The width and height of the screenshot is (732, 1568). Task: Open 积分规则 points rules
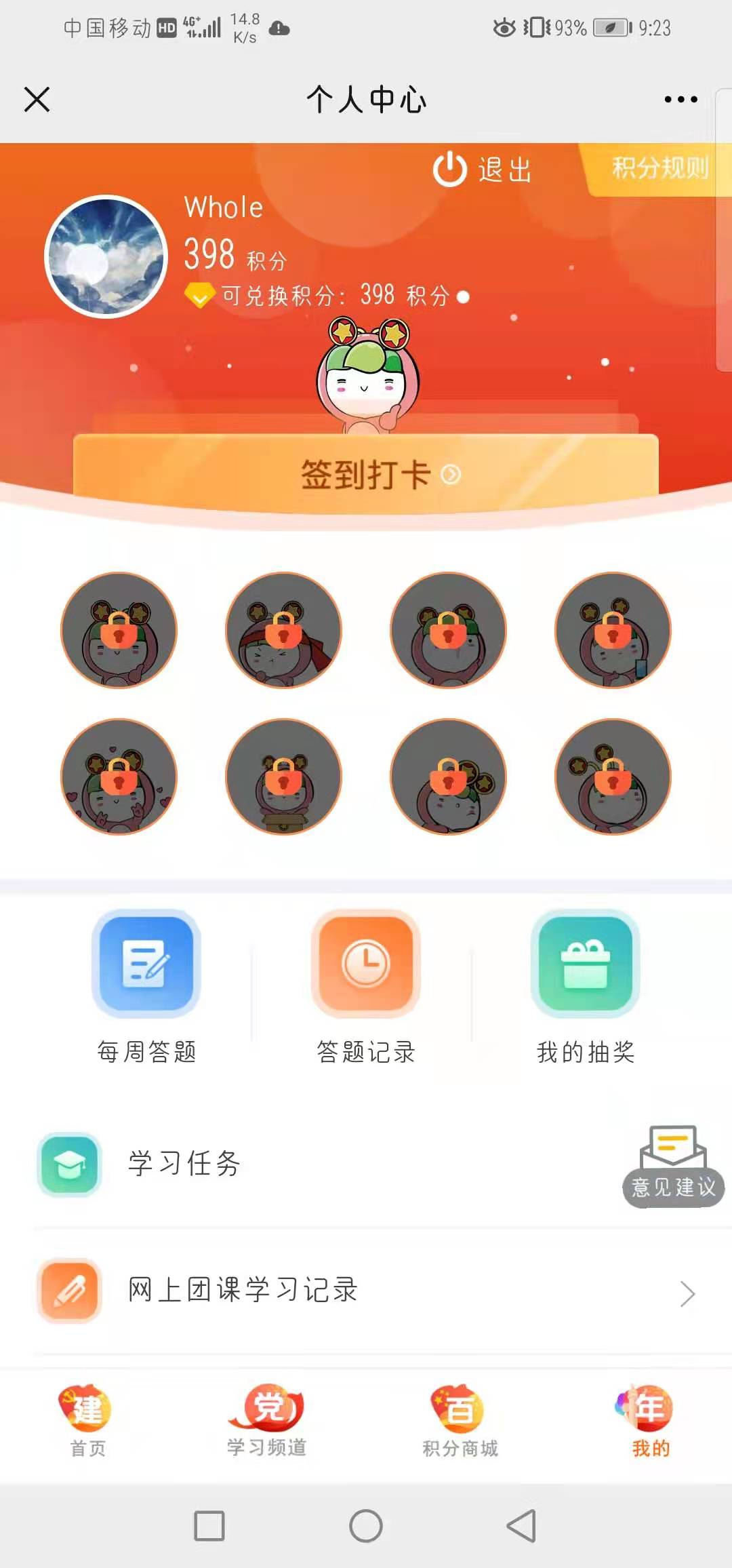[x=659, y=168]
